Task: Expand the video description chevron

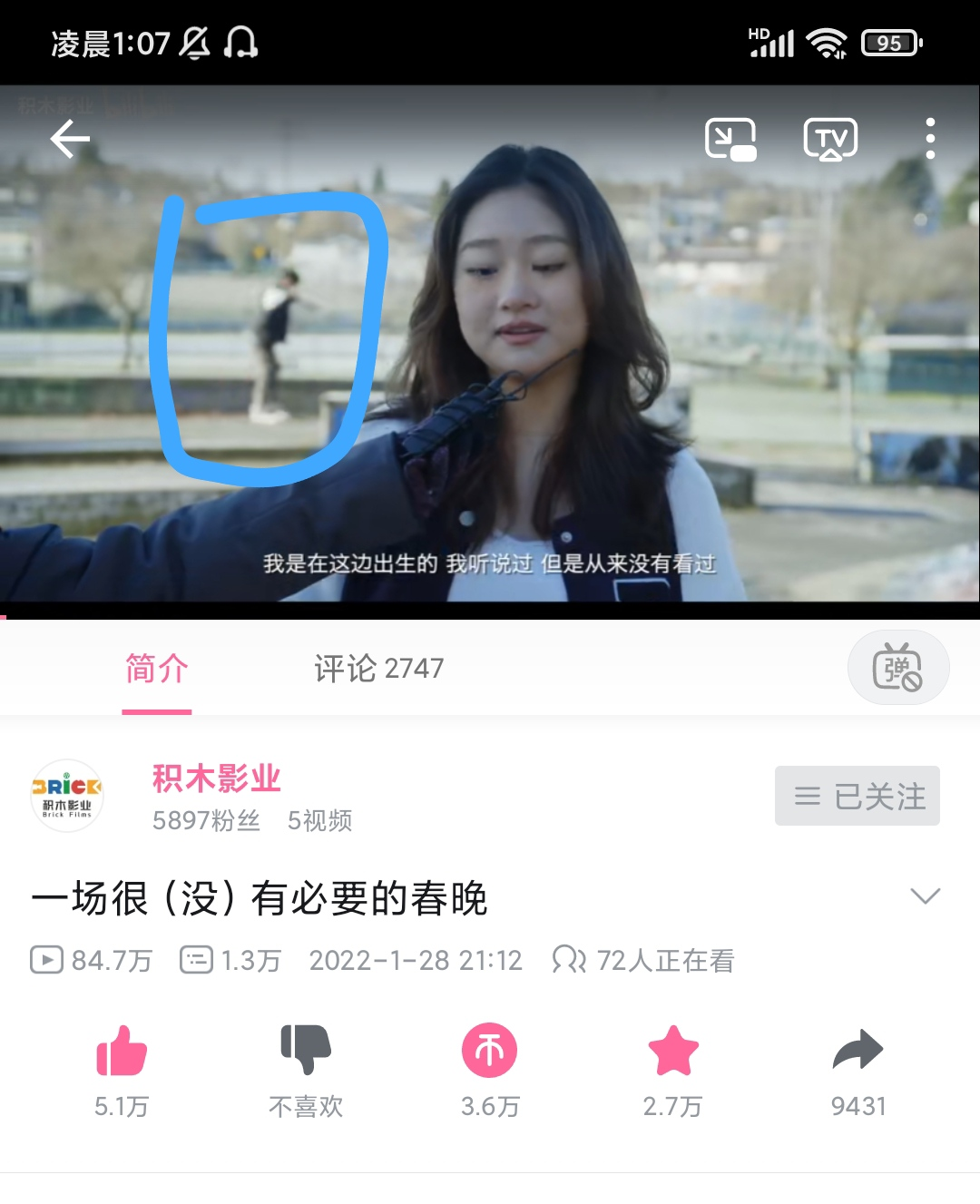Action: (x=925, y=896)
